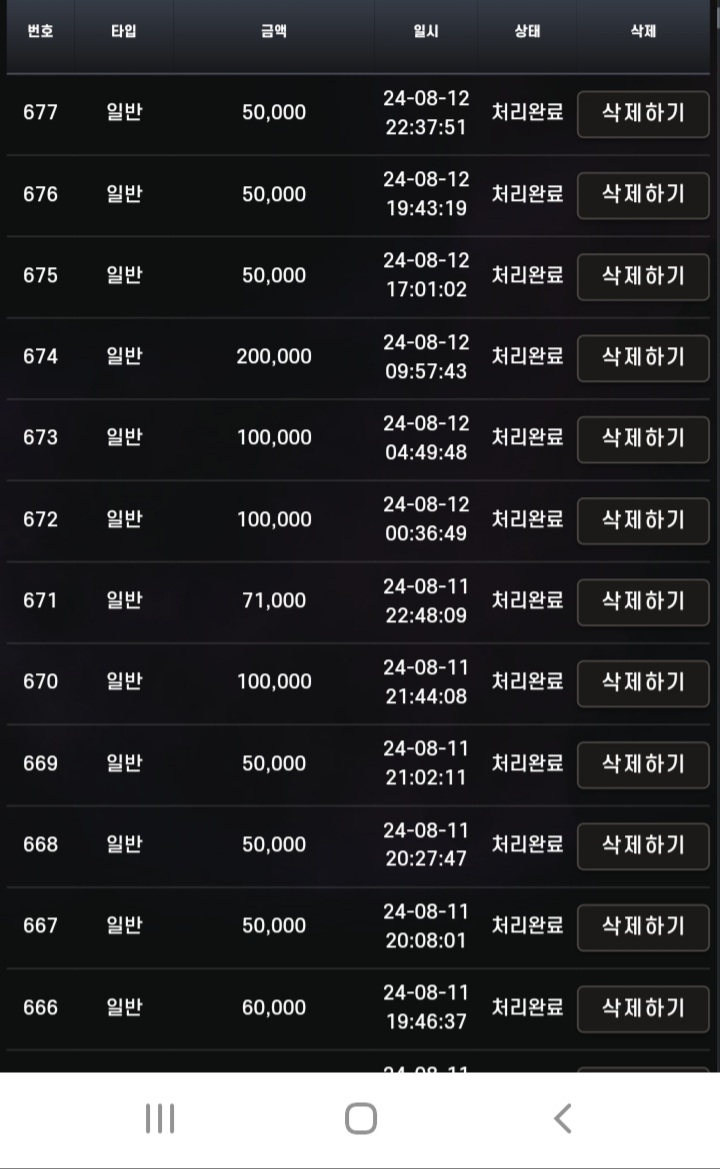Hit 삭제하기 on row 673
720x1169 pixels.
pyautogui.click(x=642, y=439)
